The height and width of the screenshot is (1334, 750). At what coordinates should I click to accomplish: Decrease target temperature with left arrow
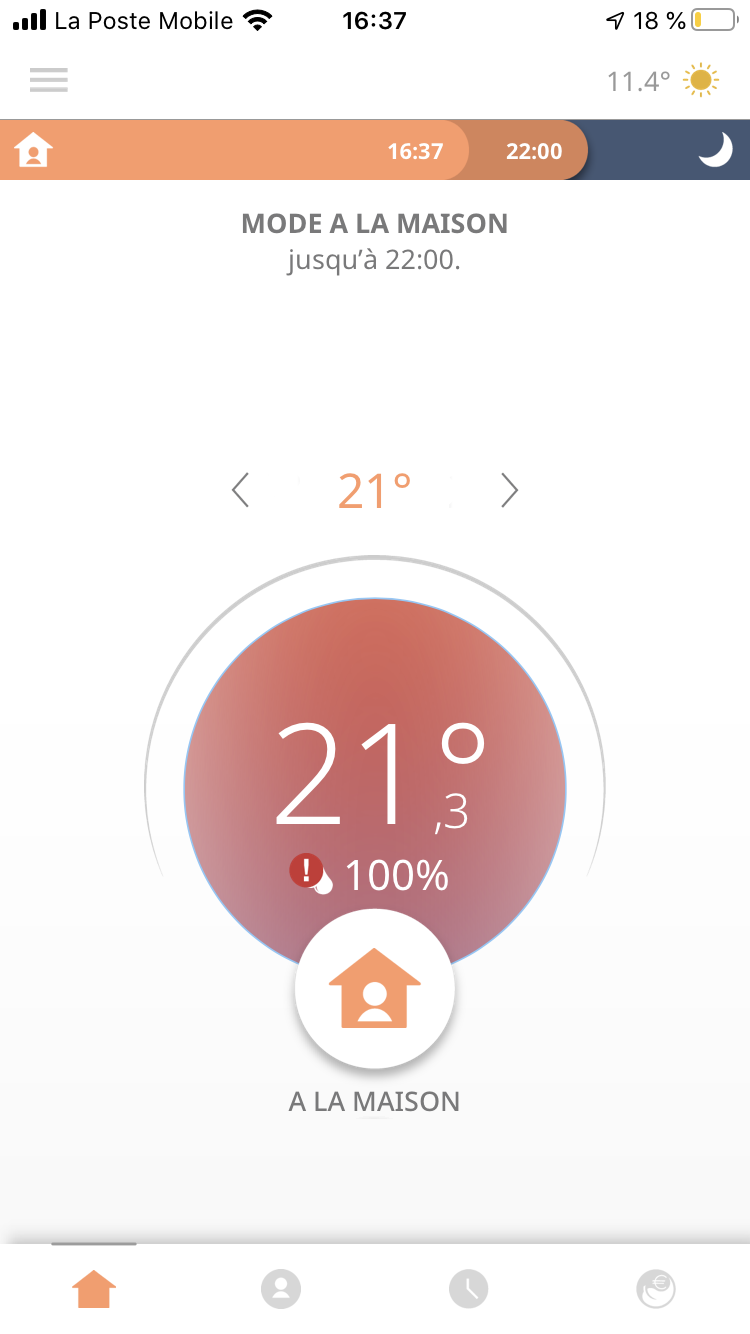tap(240, 491)
